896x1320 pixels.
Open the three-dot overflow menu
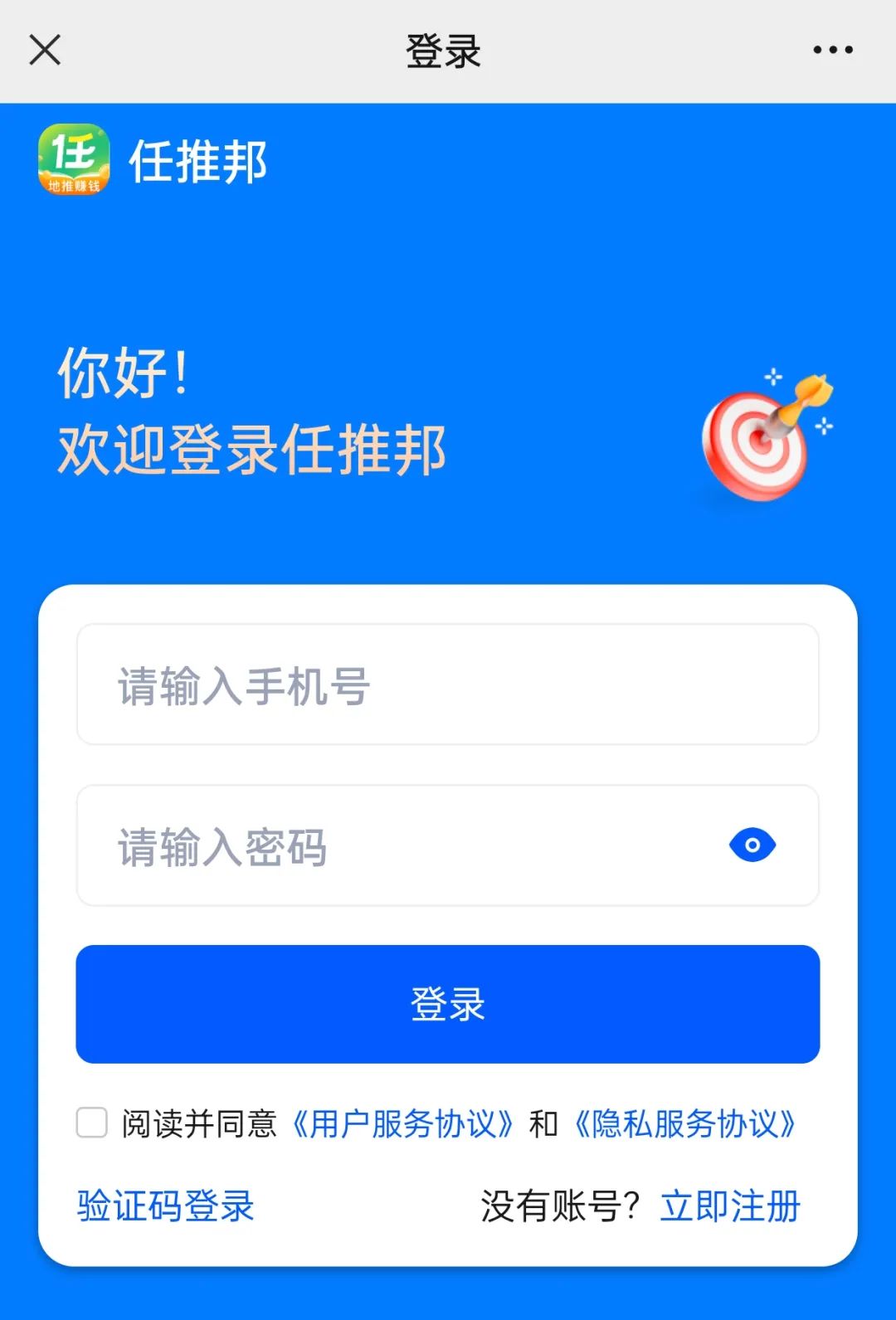833,50
